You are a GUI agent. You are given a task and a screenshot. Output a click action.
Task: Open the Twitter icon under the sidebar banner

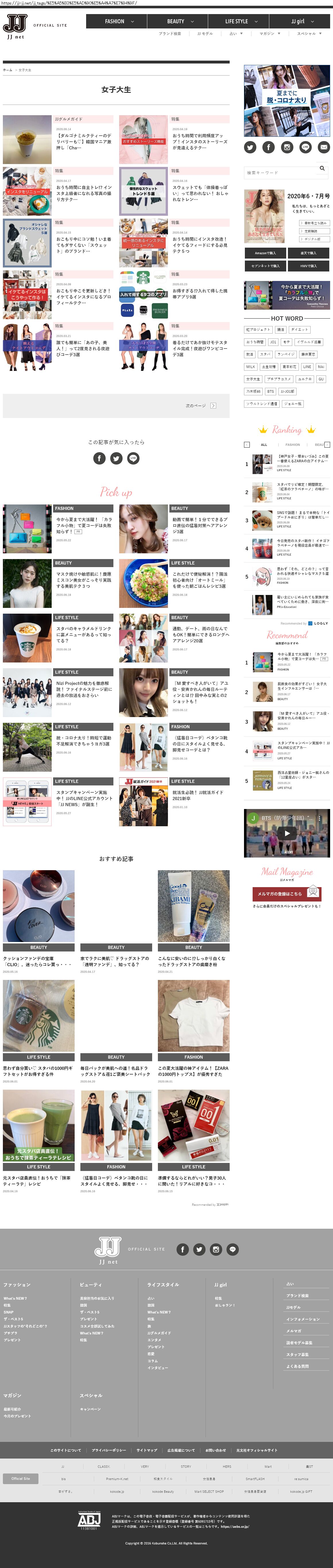coord(250,147)
